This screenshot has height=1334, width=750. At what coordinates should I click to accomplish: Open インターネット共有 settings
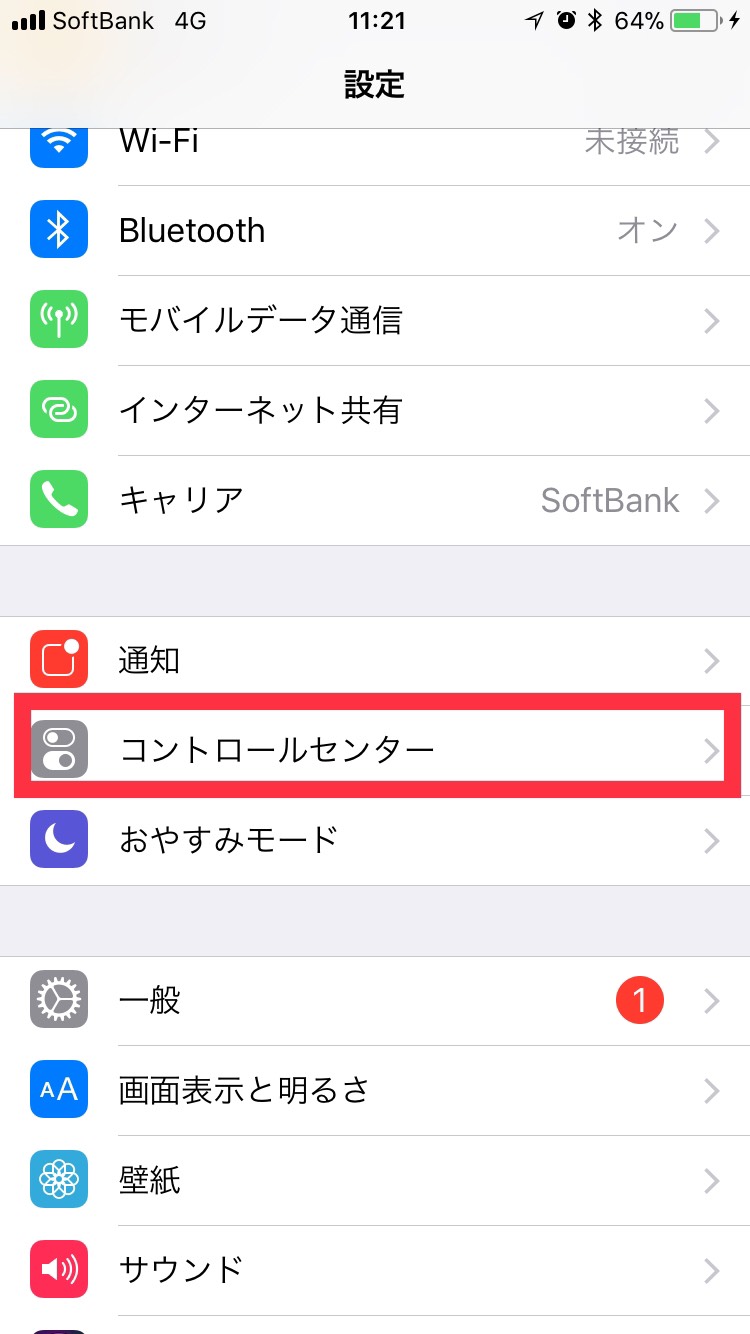click(x=375, y=410)
